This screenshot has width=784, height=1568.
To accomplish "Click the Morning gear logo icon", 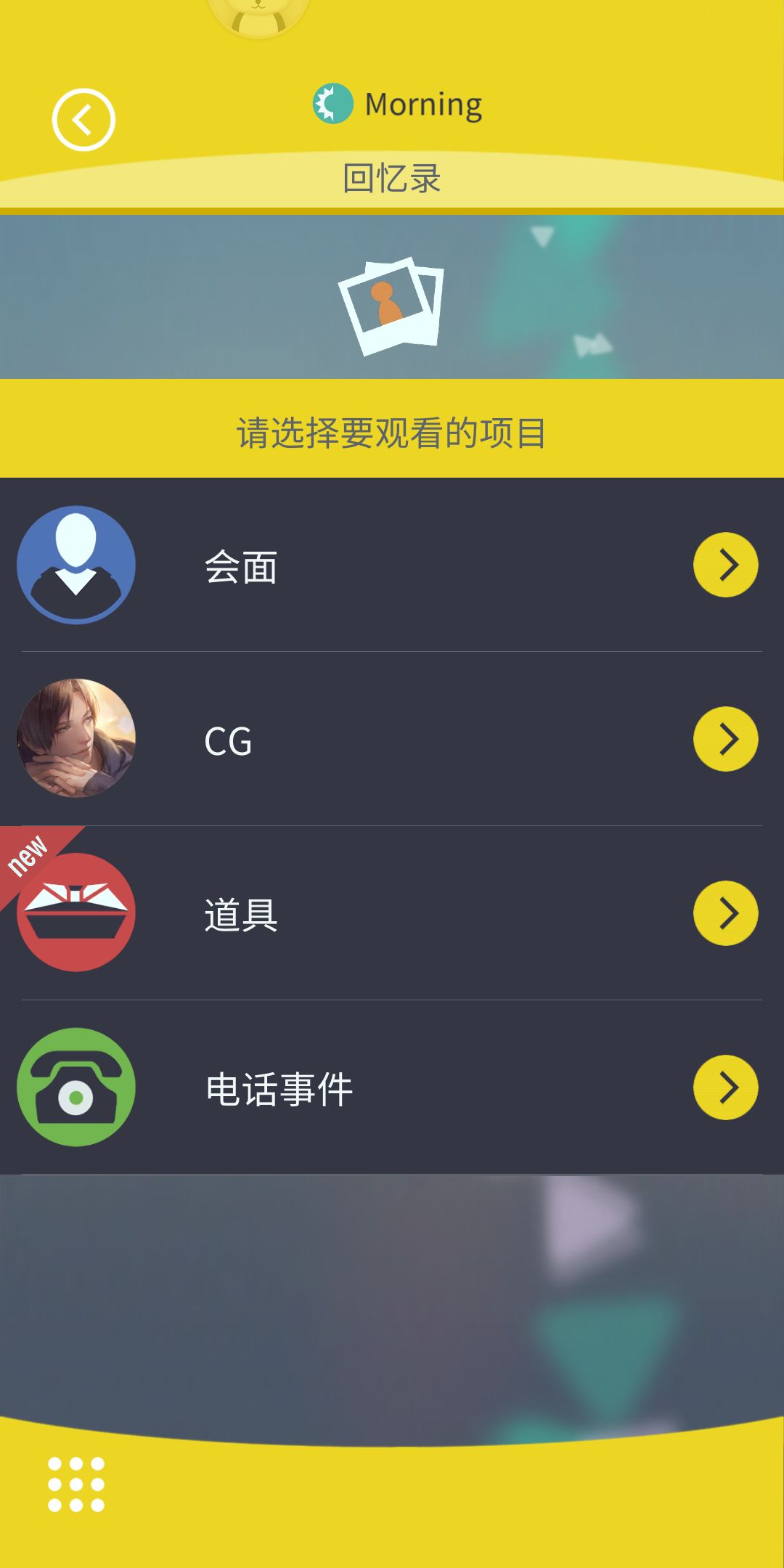I will 333,103.
